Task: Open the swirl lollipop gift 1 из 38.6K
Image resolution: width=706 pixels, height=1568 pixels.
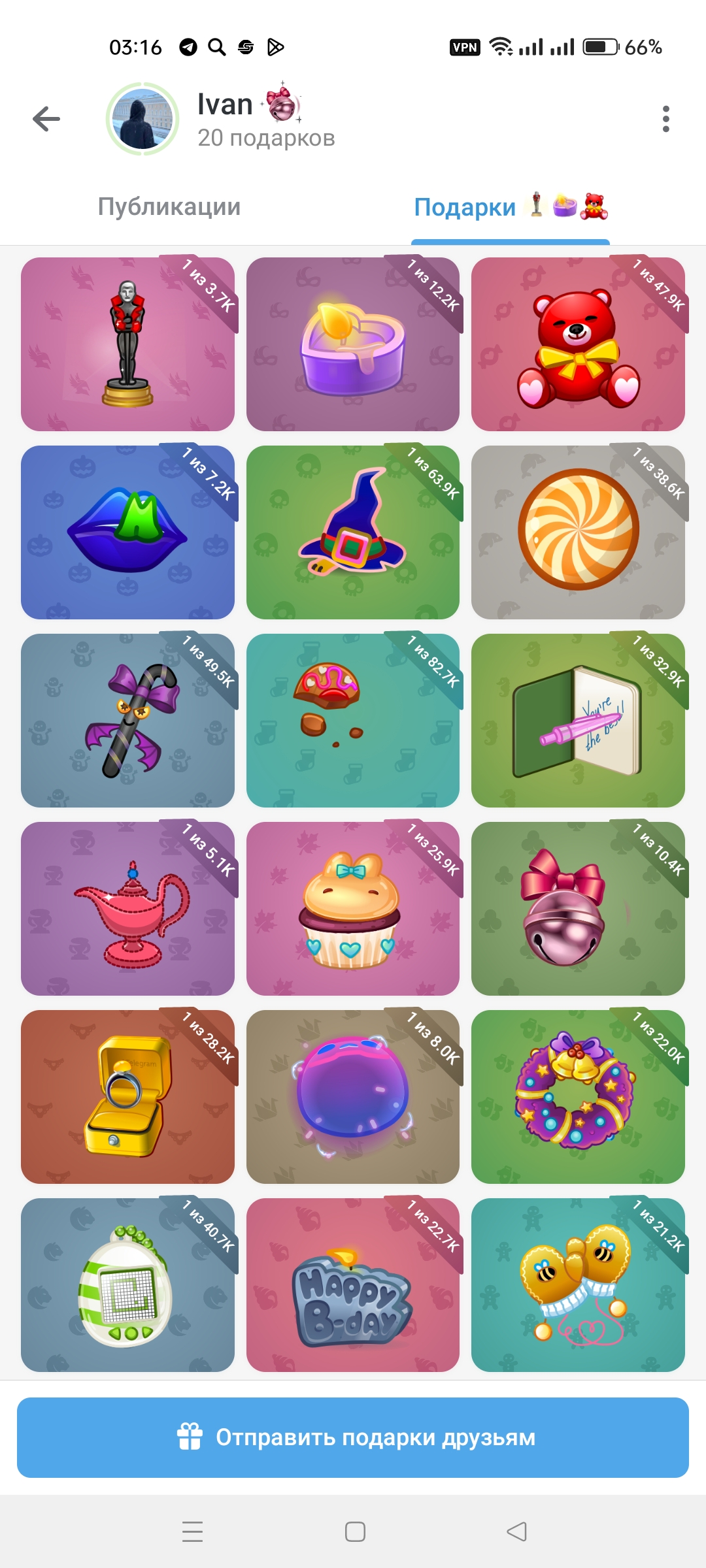Action: coord(578,532)
